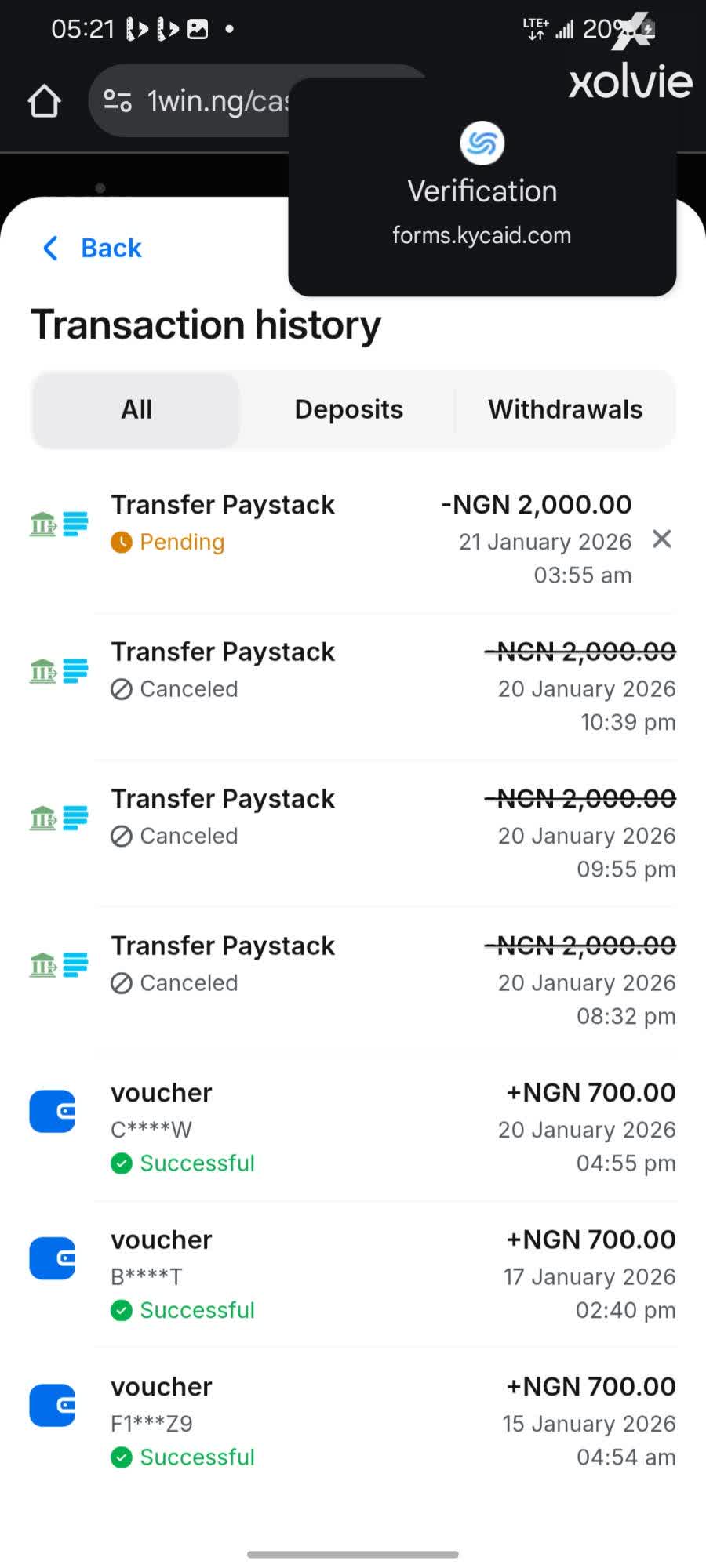Switch to the Deposits tab
The image size is (706, 1568).
pos(348,408)
